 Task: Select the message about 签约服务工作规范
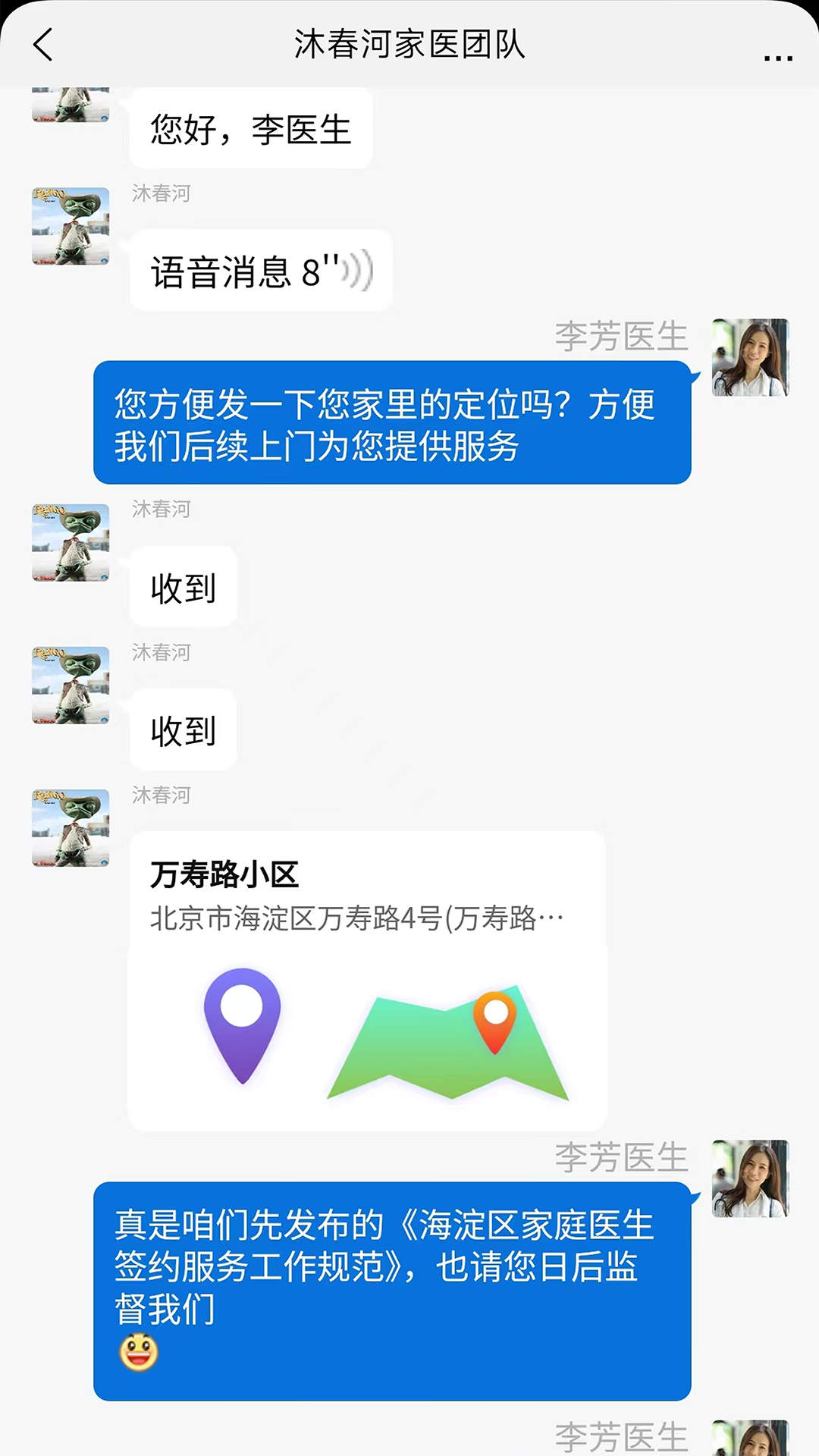coord(394,1274)
